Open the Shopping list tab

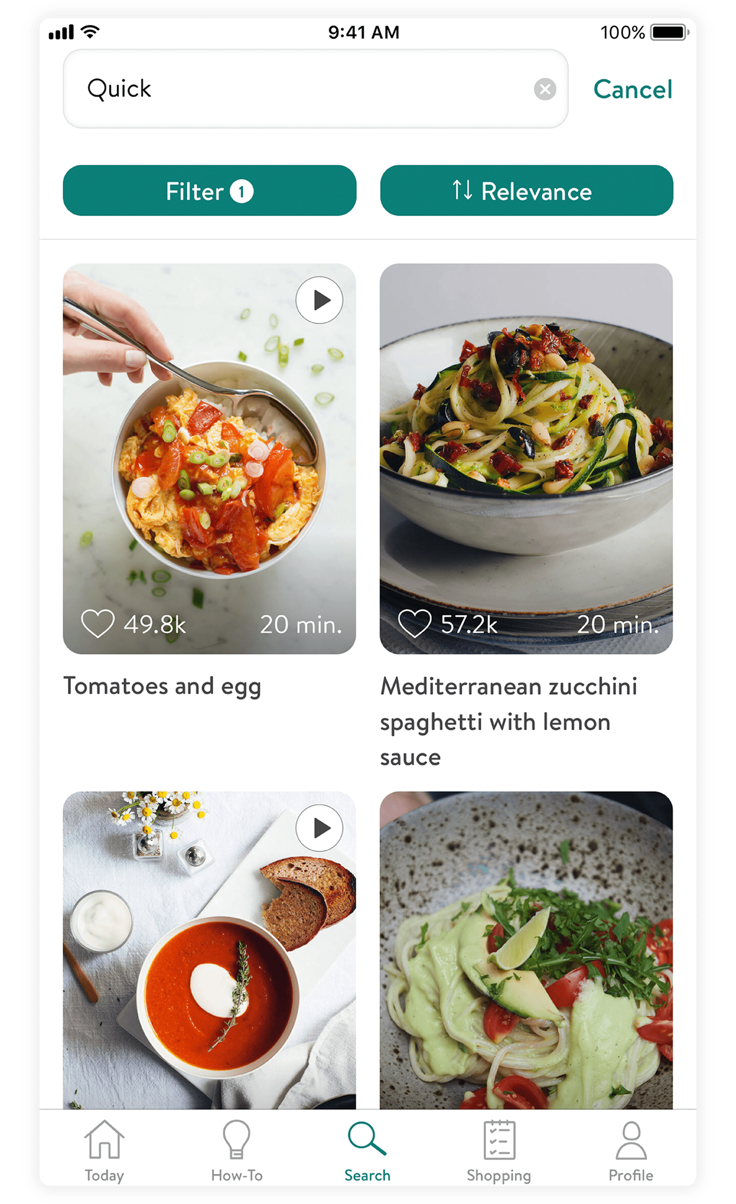click(x=499, y=1152)
